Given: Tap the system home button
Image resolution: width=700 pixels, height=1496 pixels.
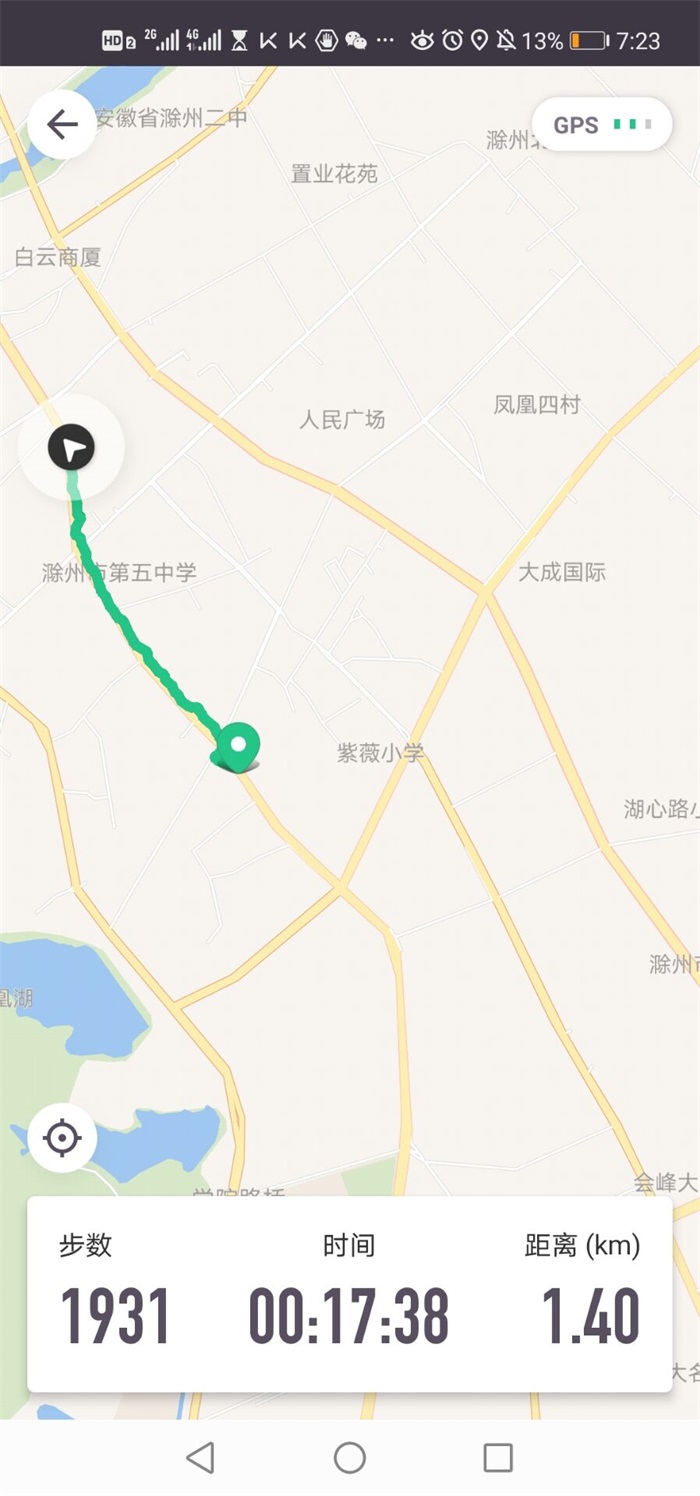Looking at the screenshot, I should [350, 1457].
